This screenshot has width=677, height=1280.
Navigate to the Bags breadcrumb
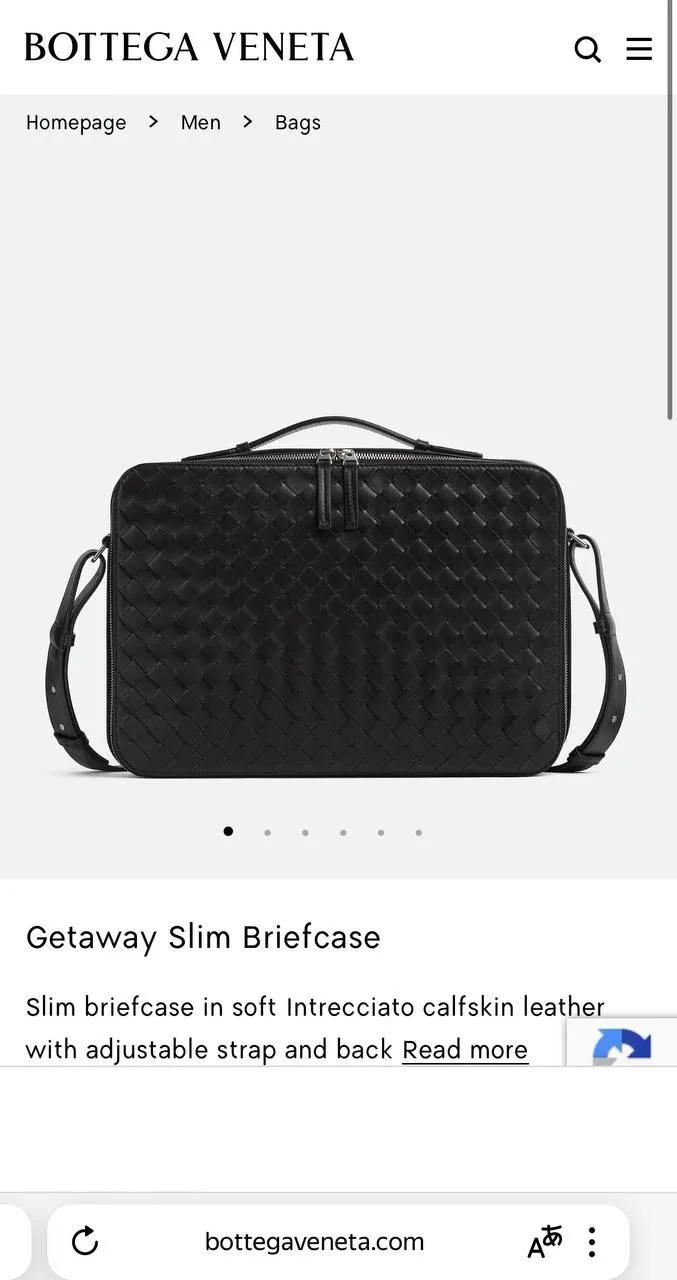pos(298,122)
